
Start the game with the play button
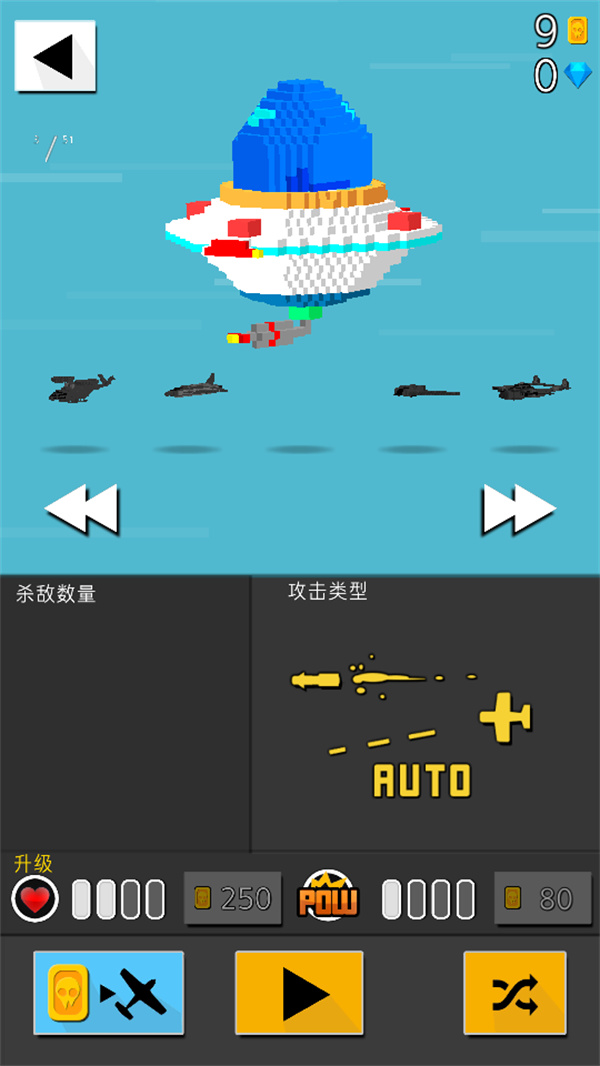point(299,992)
